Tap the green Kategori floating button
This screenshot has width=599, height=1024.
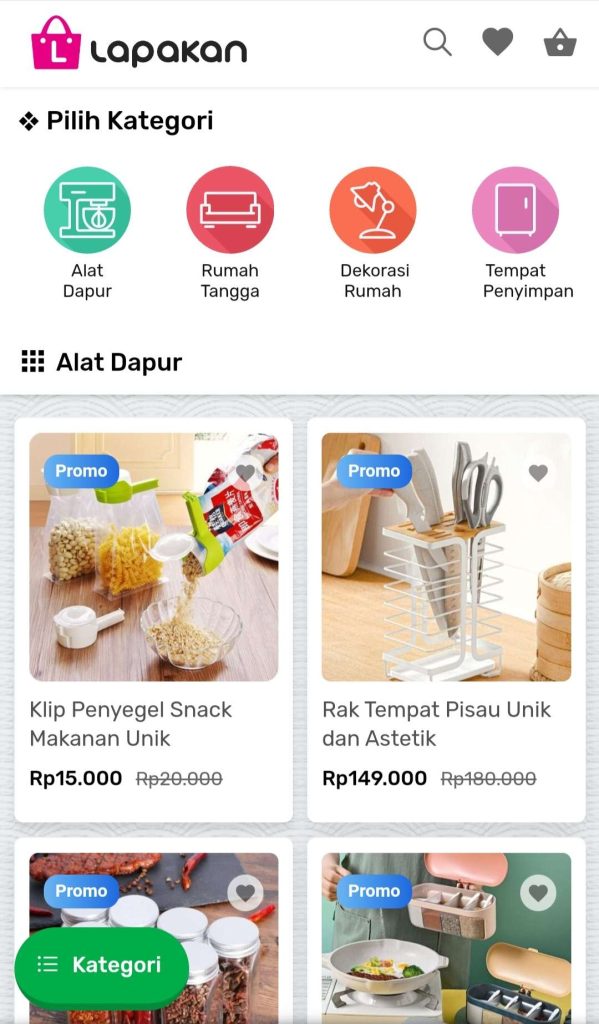point(102,965)
